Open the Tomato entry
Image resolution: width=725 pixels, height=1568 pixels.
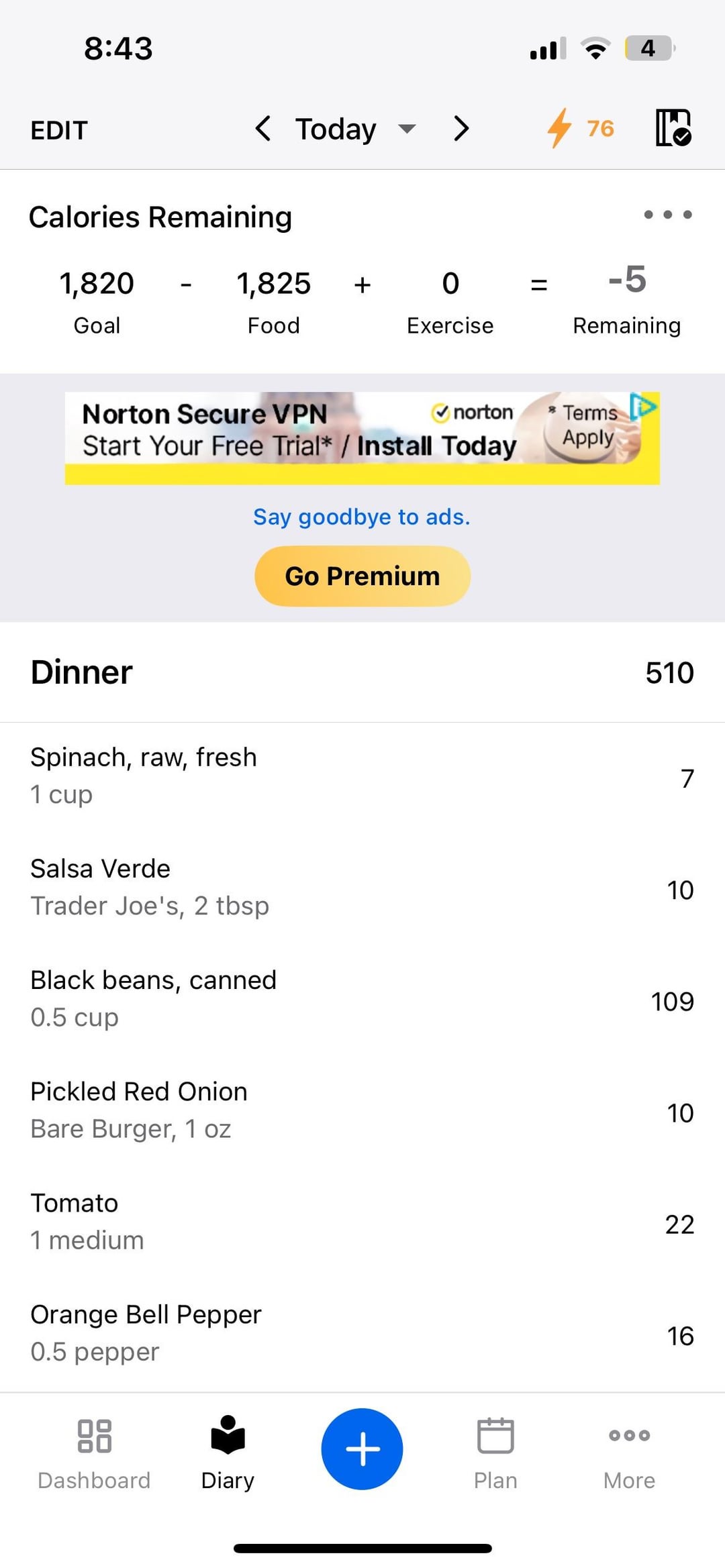(x=362, y=1222)
